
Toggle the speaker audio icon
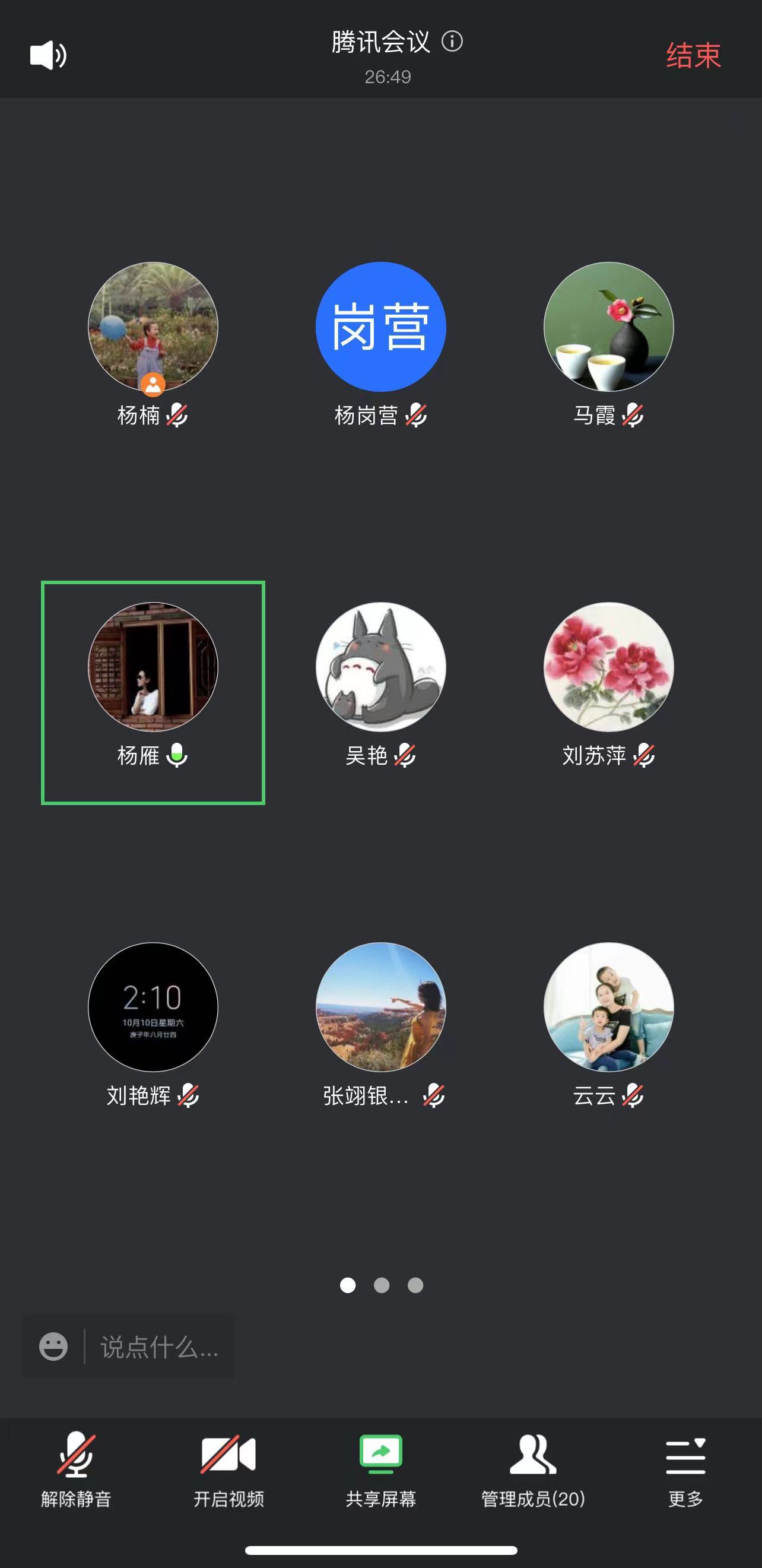[48, 55]
